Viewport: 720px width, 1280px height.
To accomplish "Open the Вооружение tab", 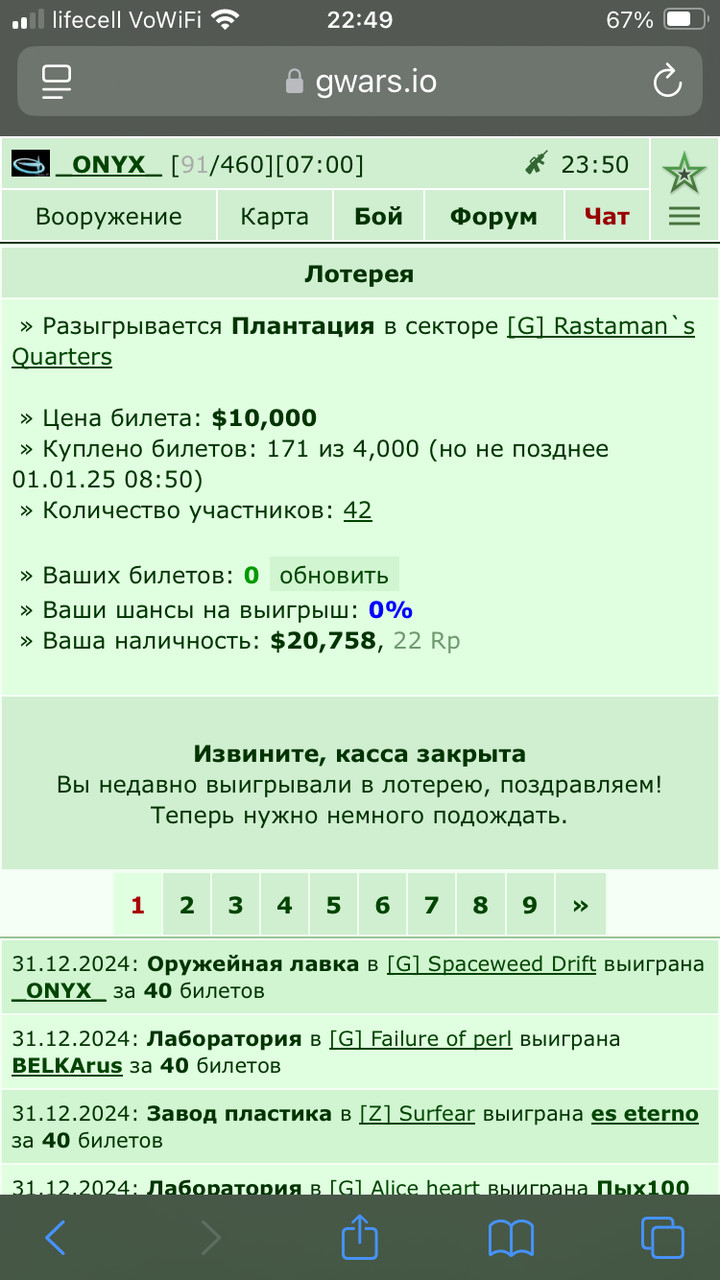I will tap(109, 217).
